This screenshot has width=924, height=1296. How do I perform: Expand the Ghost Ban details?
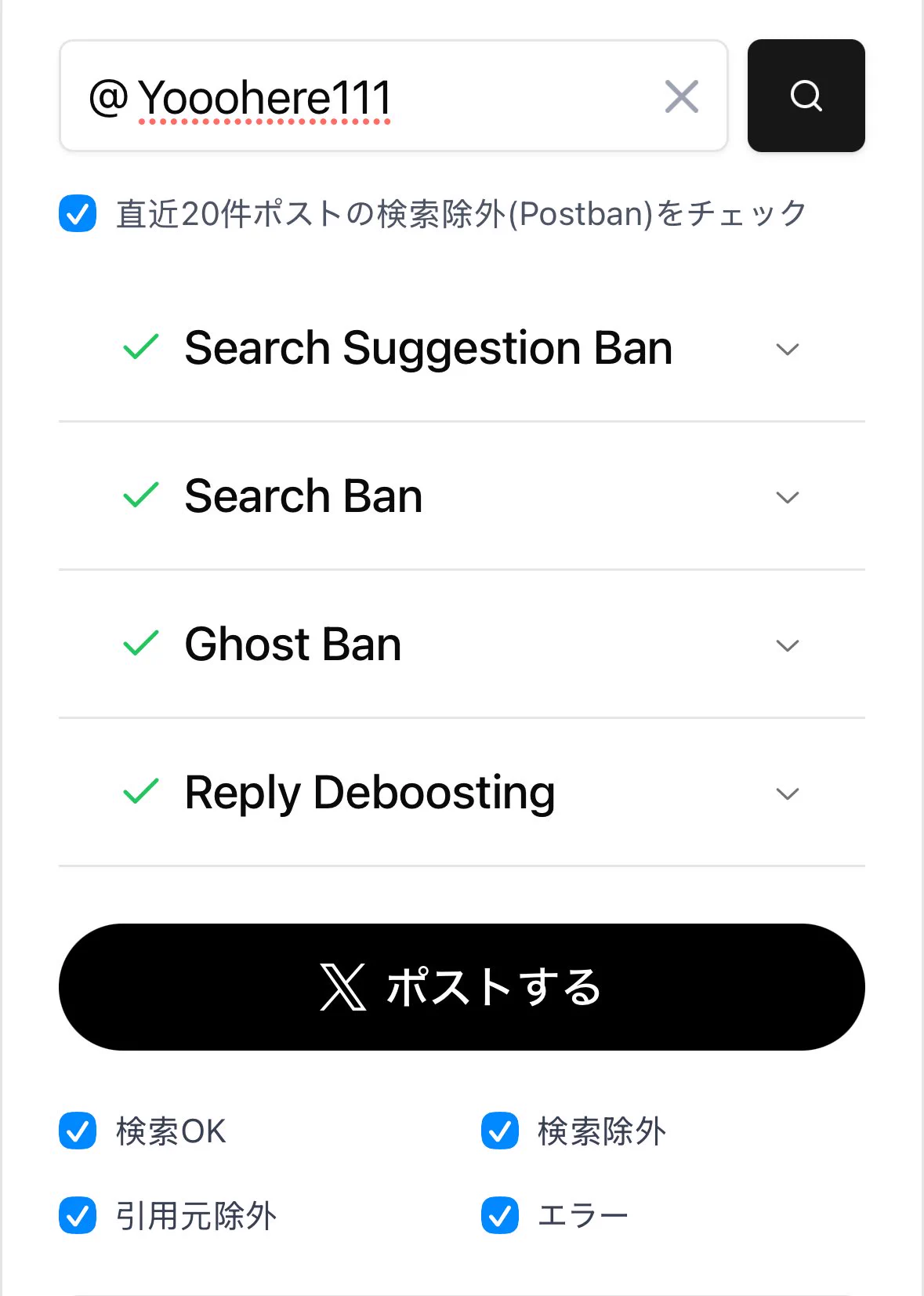(787, 645)
